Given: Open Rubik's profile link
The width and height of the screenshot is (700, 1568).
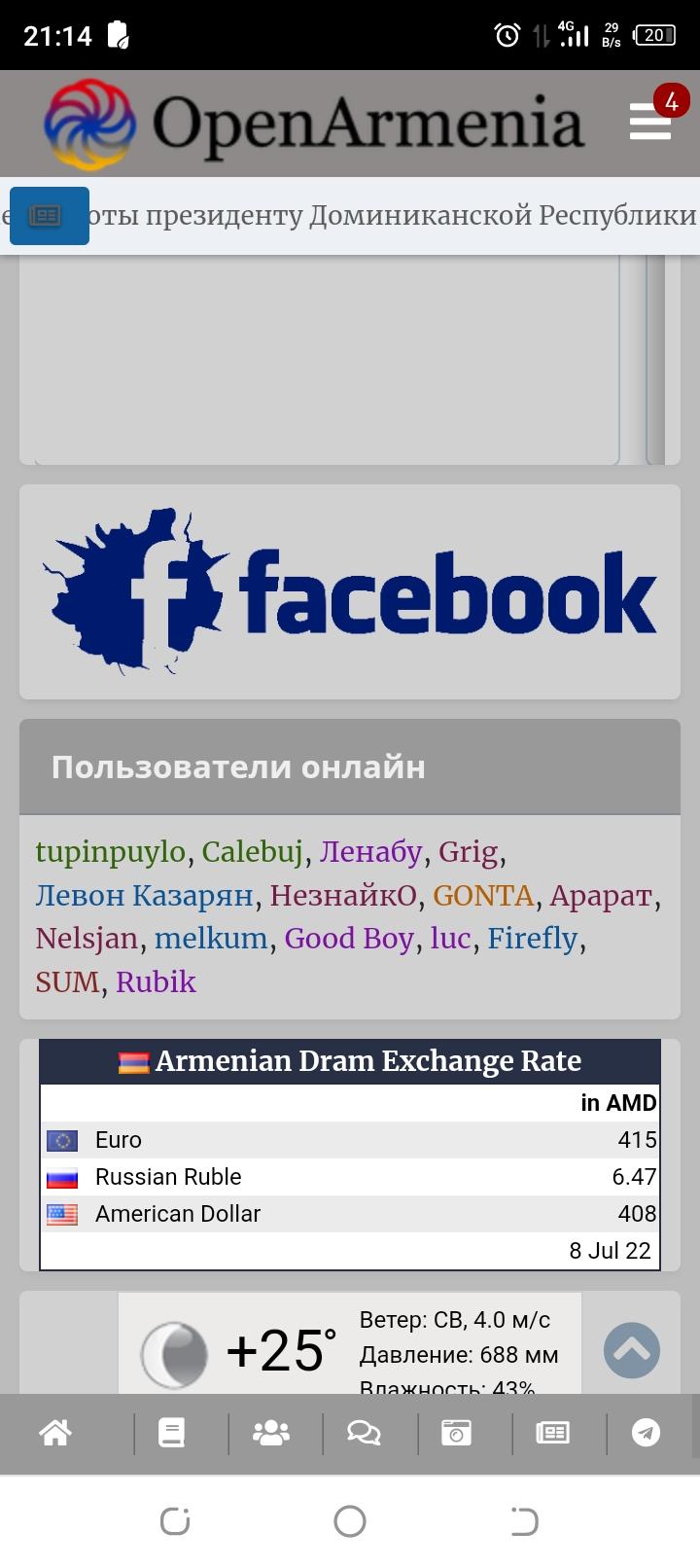Looking at the screenshot, I should 156,982.
